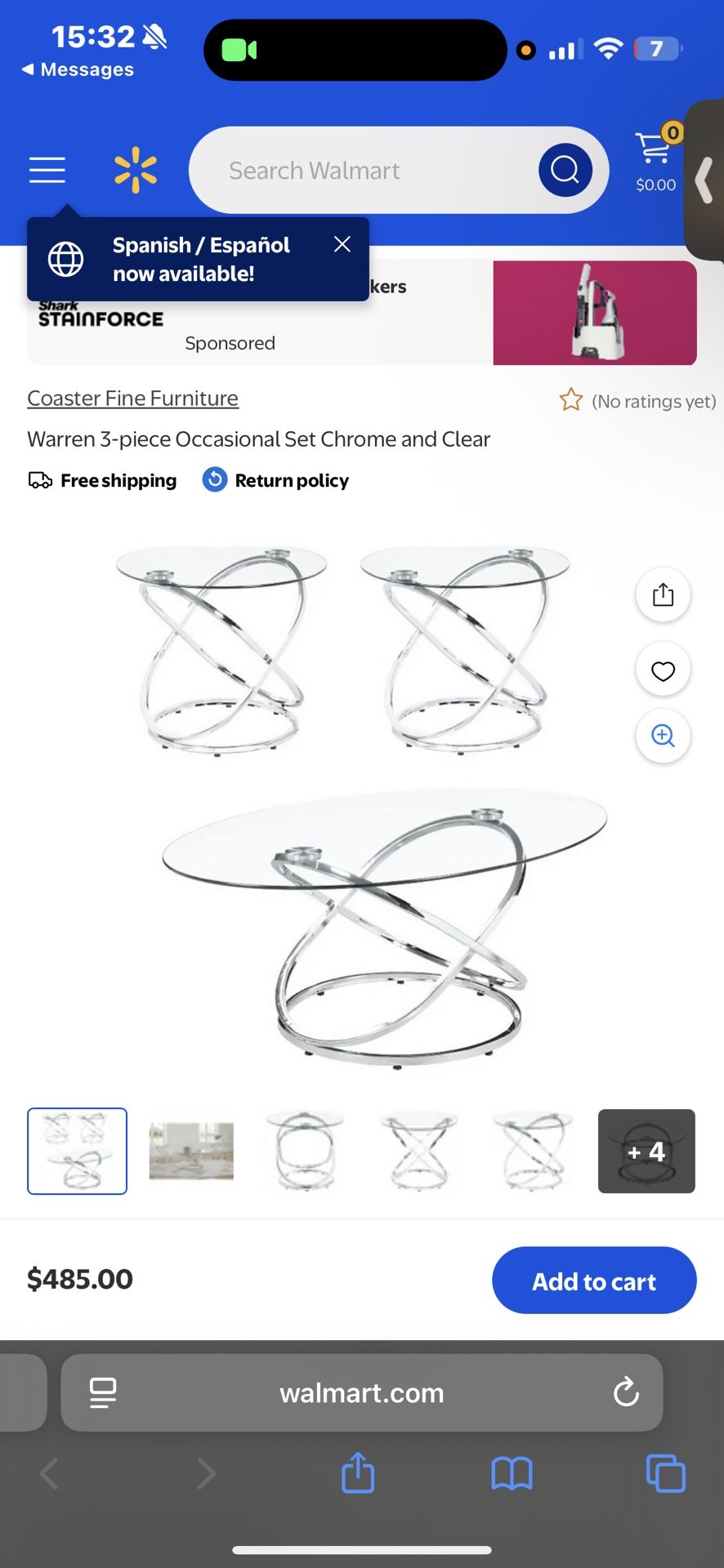Open the Walmart hamburger menu
Viewport: 724px width, 1568px height.
(47, 170)
